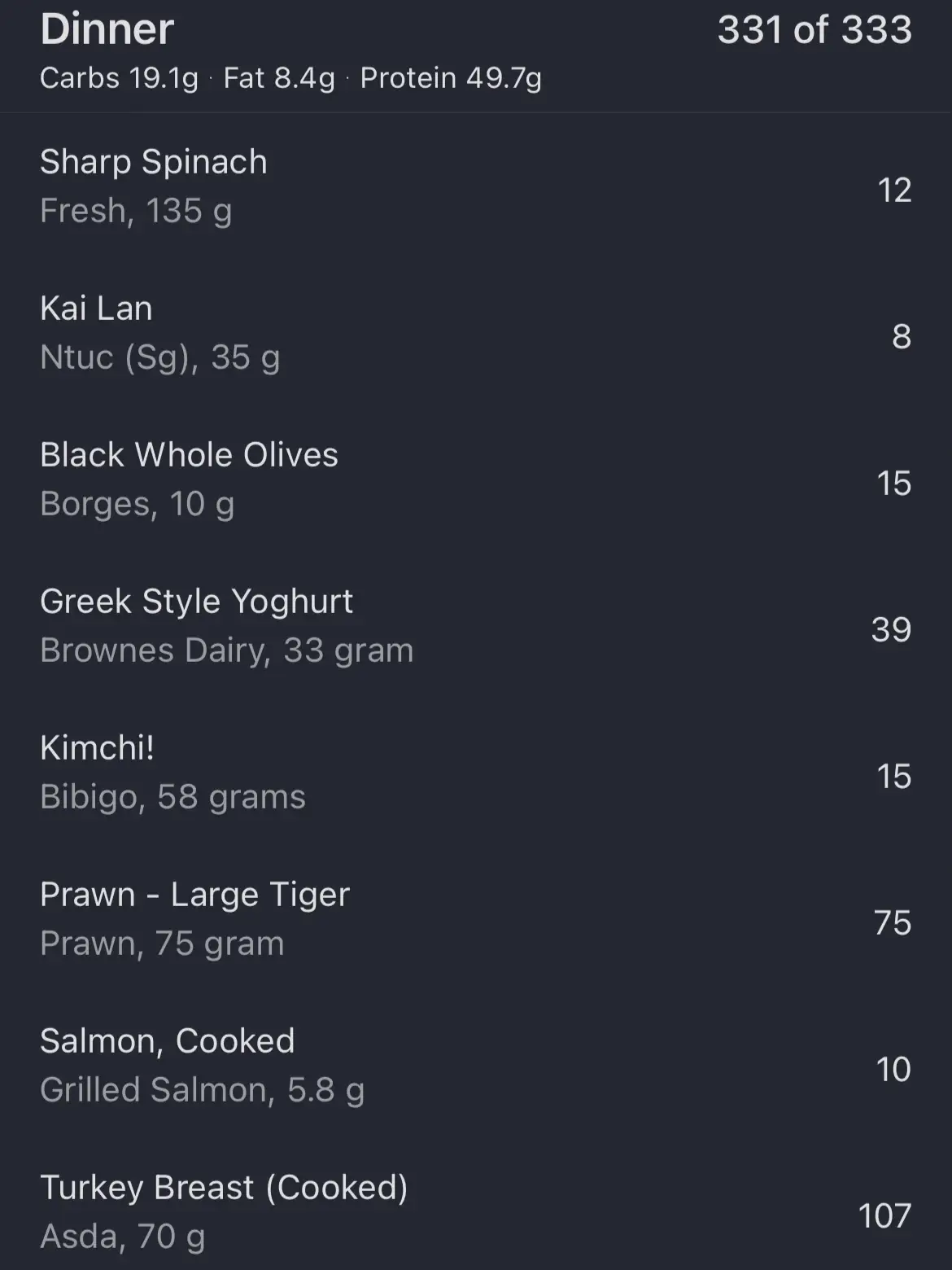
Task: Click the 75 calorie value for Prawn
Action: coord(892,924)
